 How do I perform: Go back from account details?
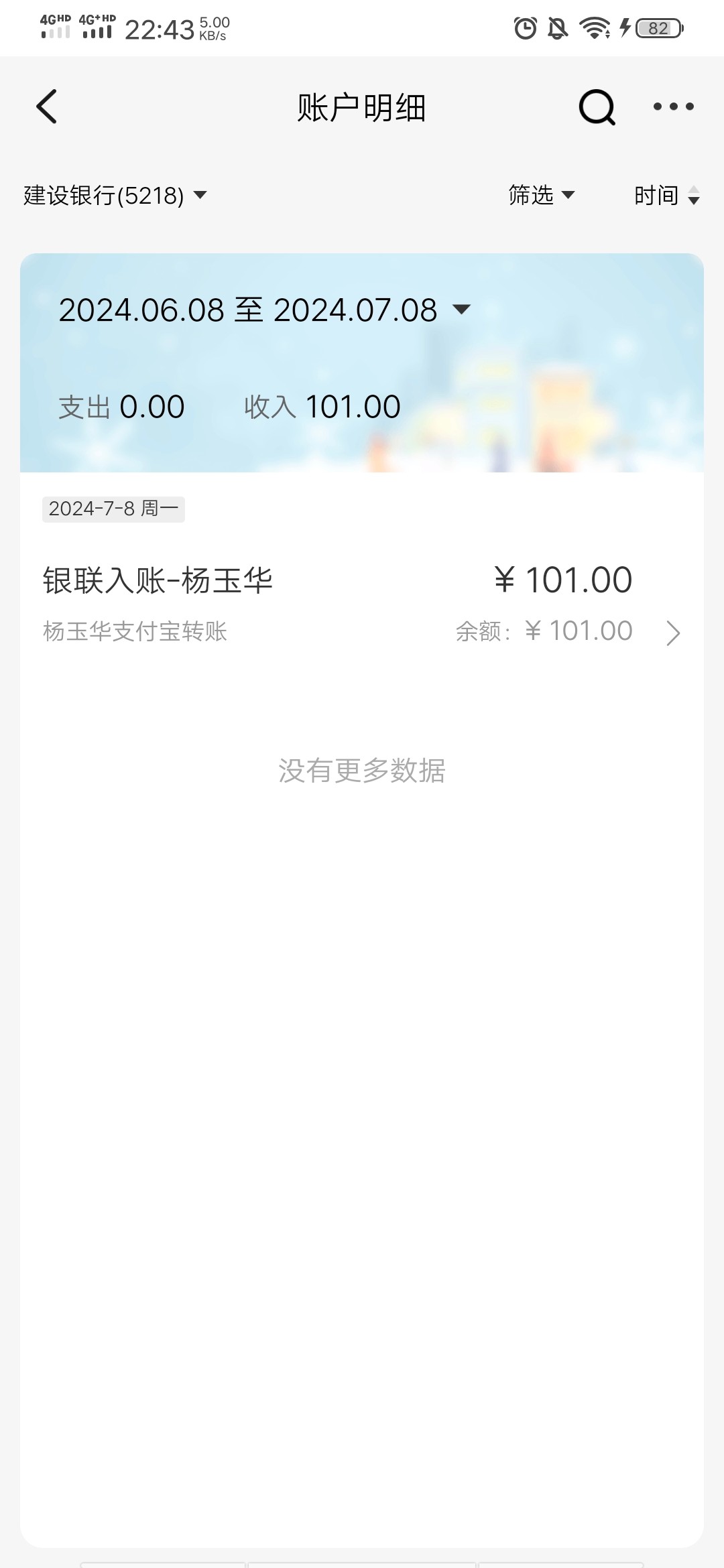pos(46,107)
